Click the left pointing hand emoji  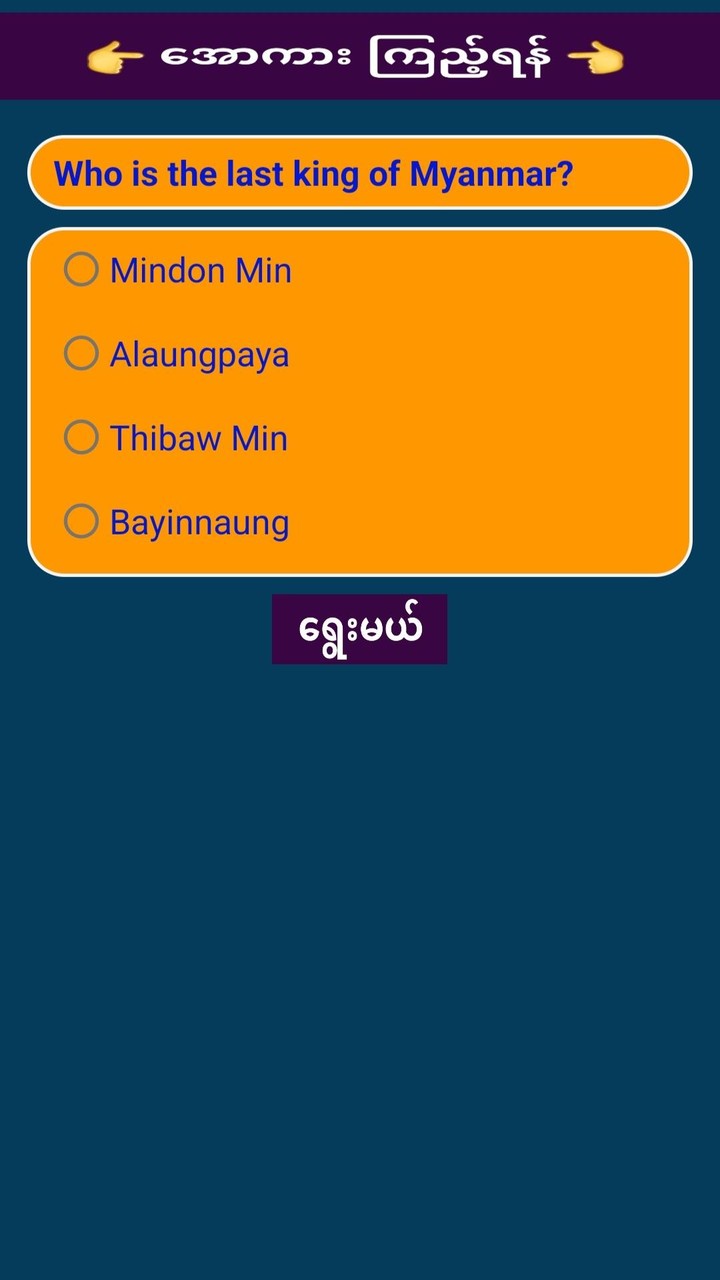pyautogui.click(x=113, y=56)
